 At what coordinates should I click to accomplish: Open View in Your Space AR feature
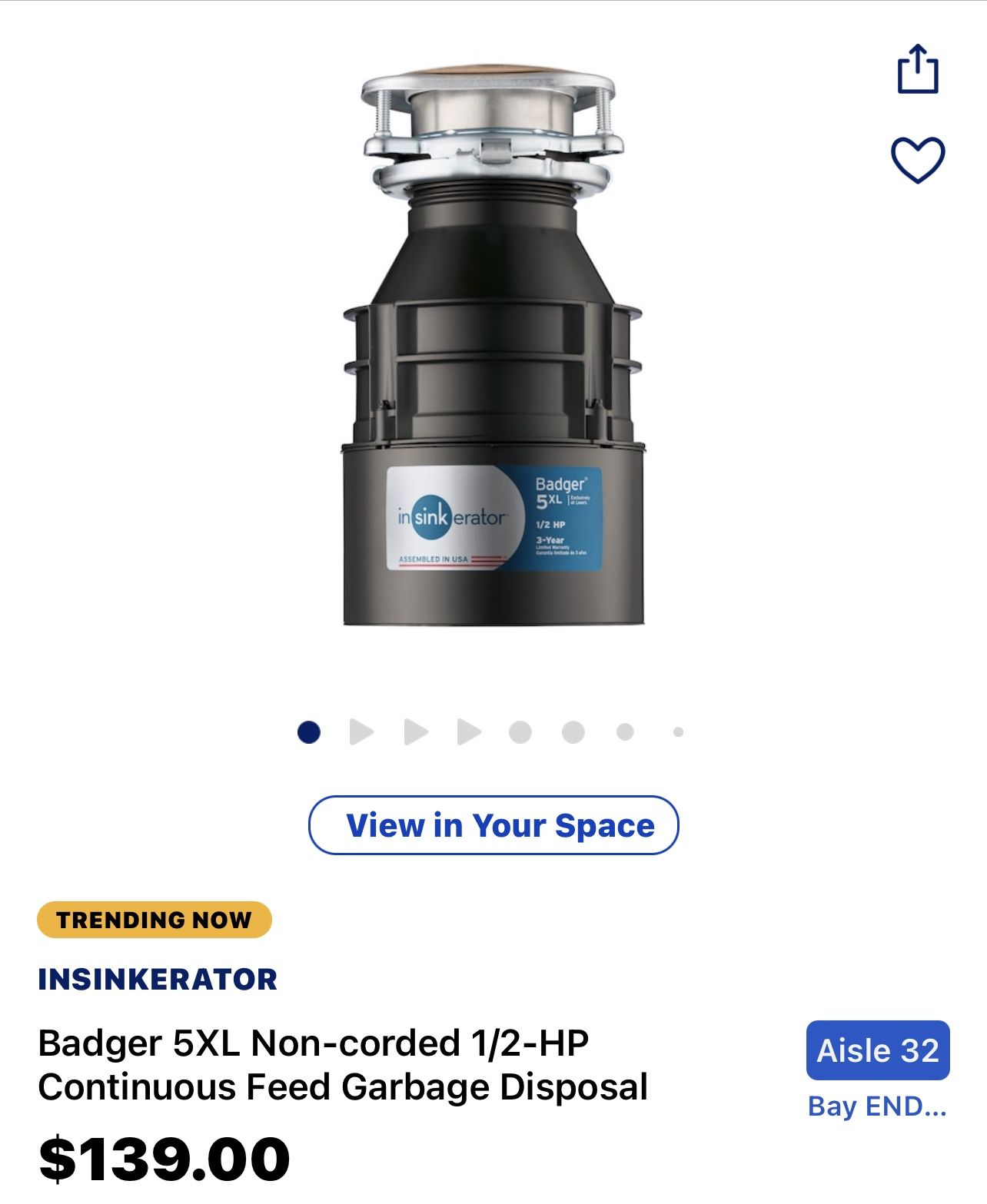[496, 824]
